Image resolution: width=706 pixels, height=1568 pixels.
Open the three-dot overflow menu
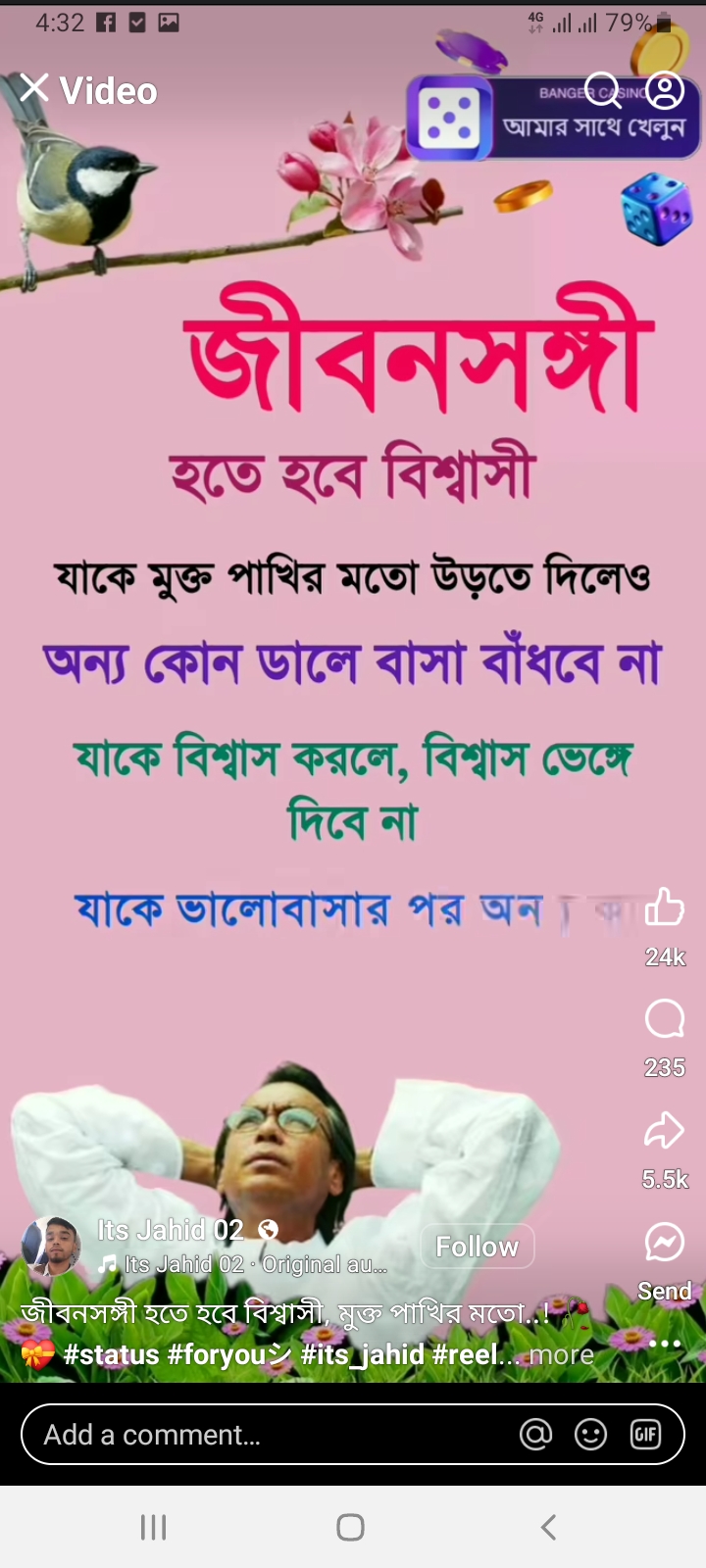pyautogui.click(x=665, y=1344)
